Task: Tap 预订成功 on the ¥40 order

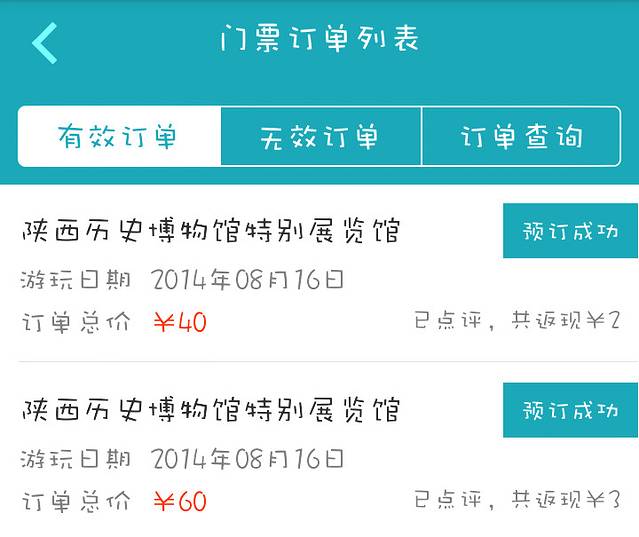Action: tap(570, 231)
